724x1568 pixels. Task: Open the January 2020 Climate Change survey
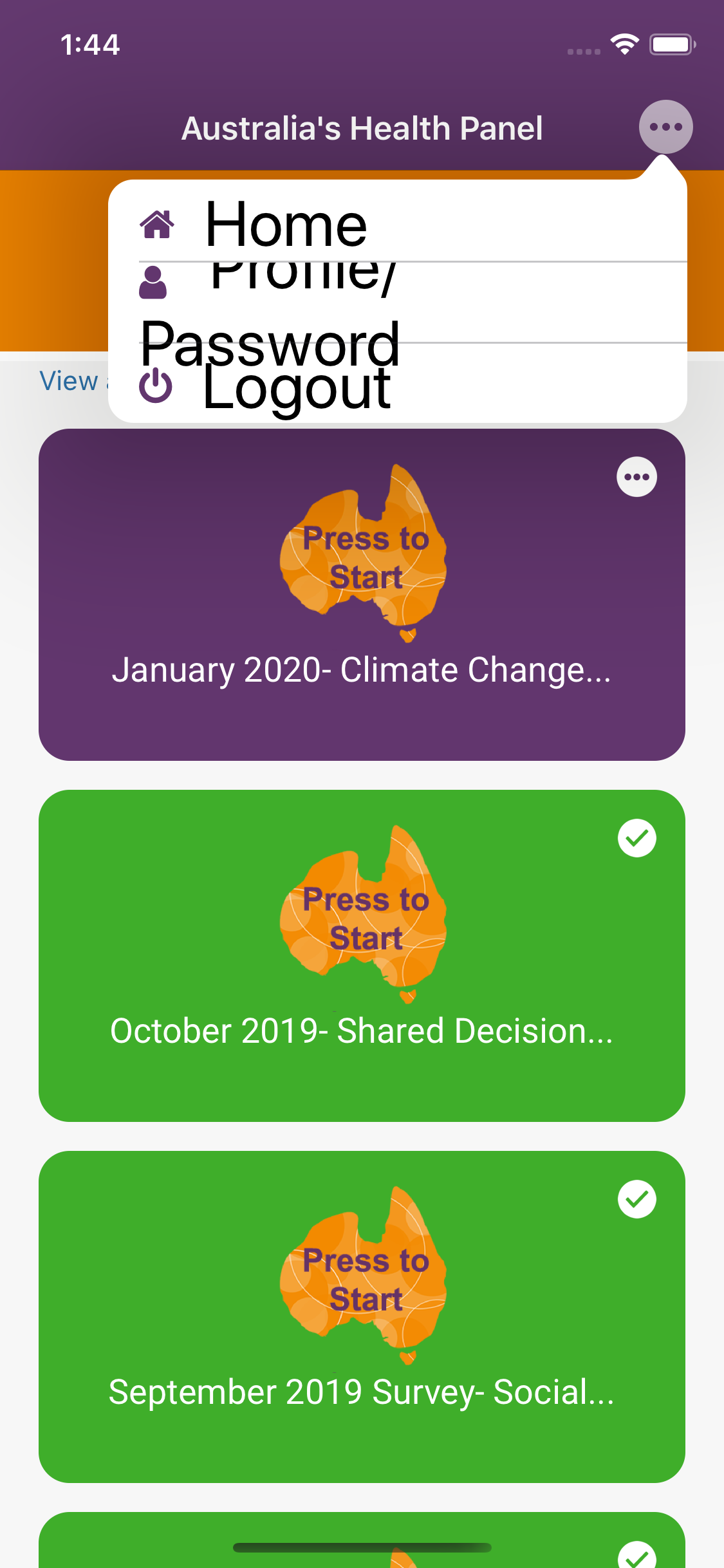coord(364,671)
